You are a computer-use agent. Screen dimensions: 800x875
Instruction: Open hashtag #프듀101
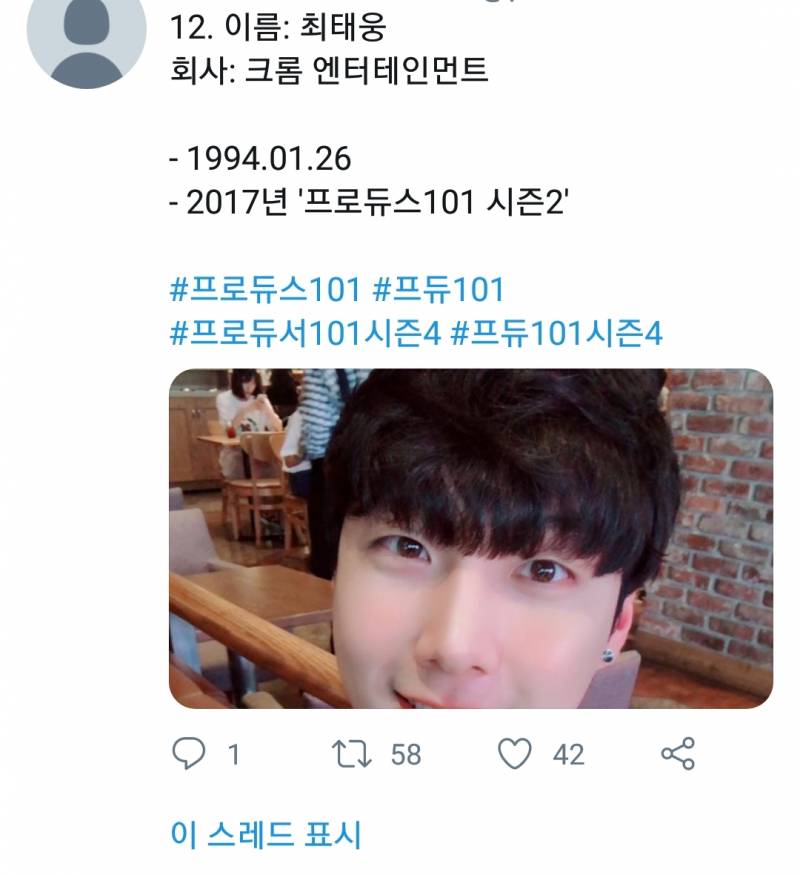point(438,290)
